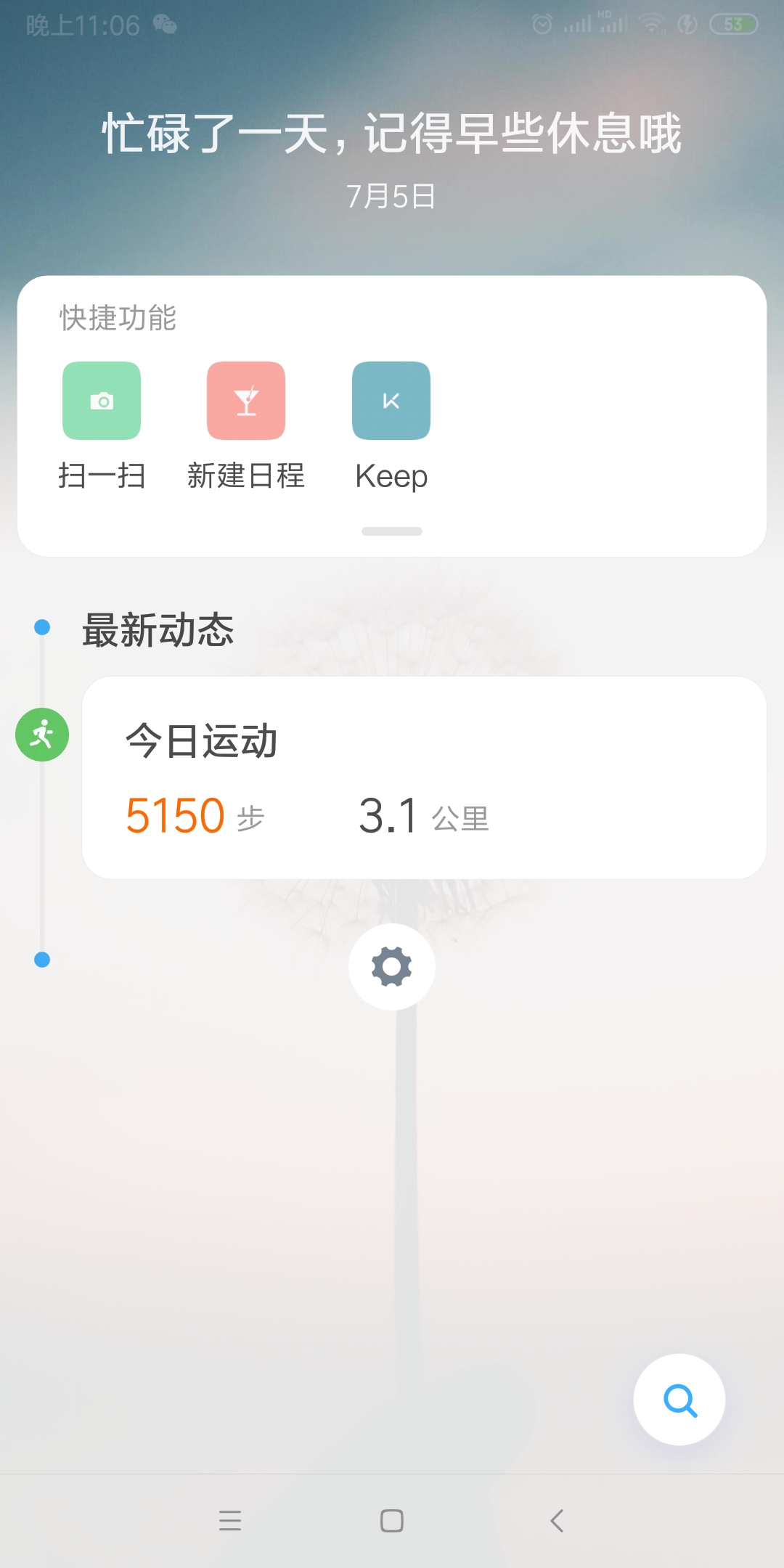The height and width of the screenshot is (1568, 784).
Task: Tap the floating search button
Action: 679,1400
